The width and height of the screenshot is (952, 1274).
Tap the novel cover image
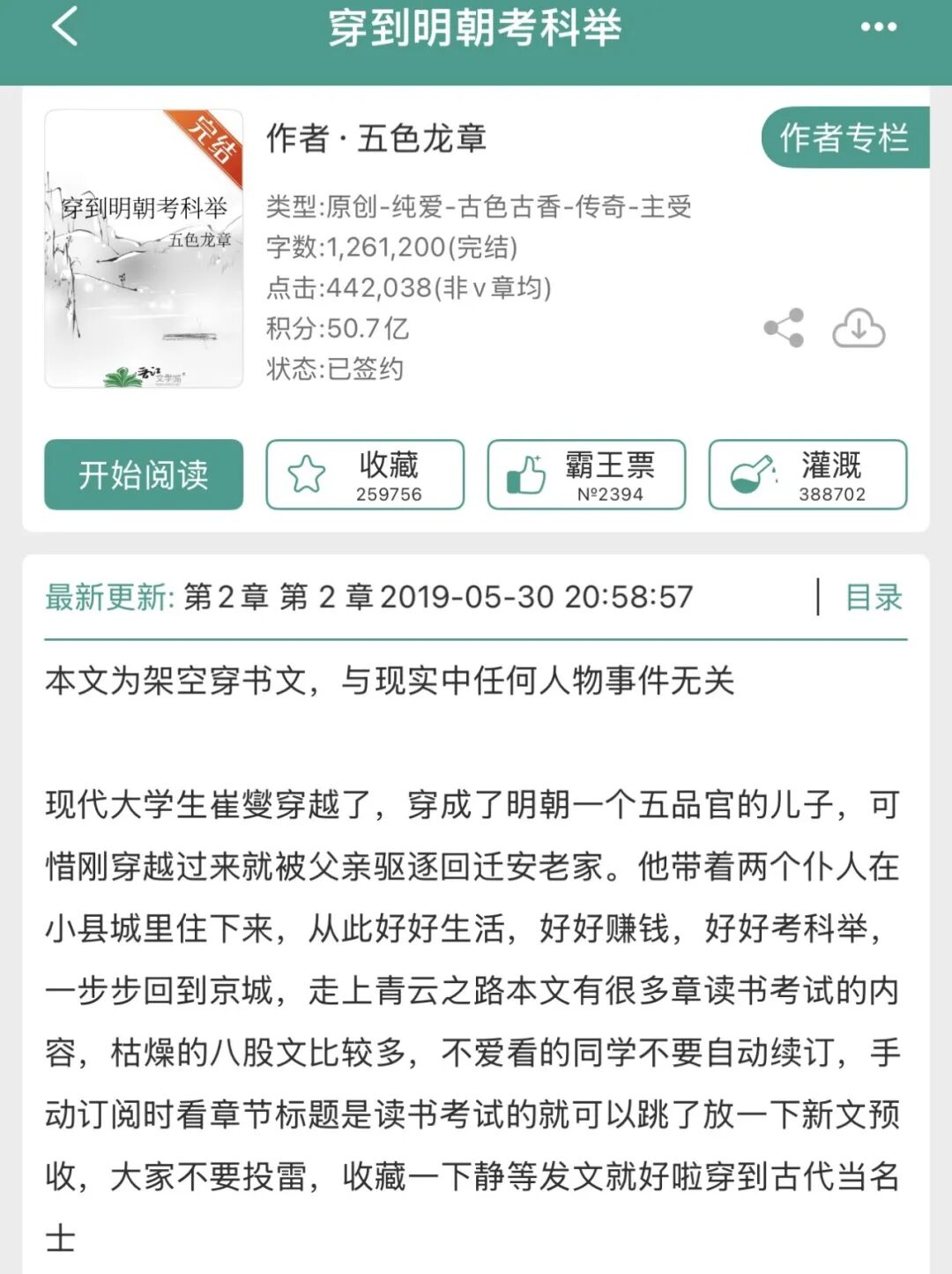[x=144, y=249]
